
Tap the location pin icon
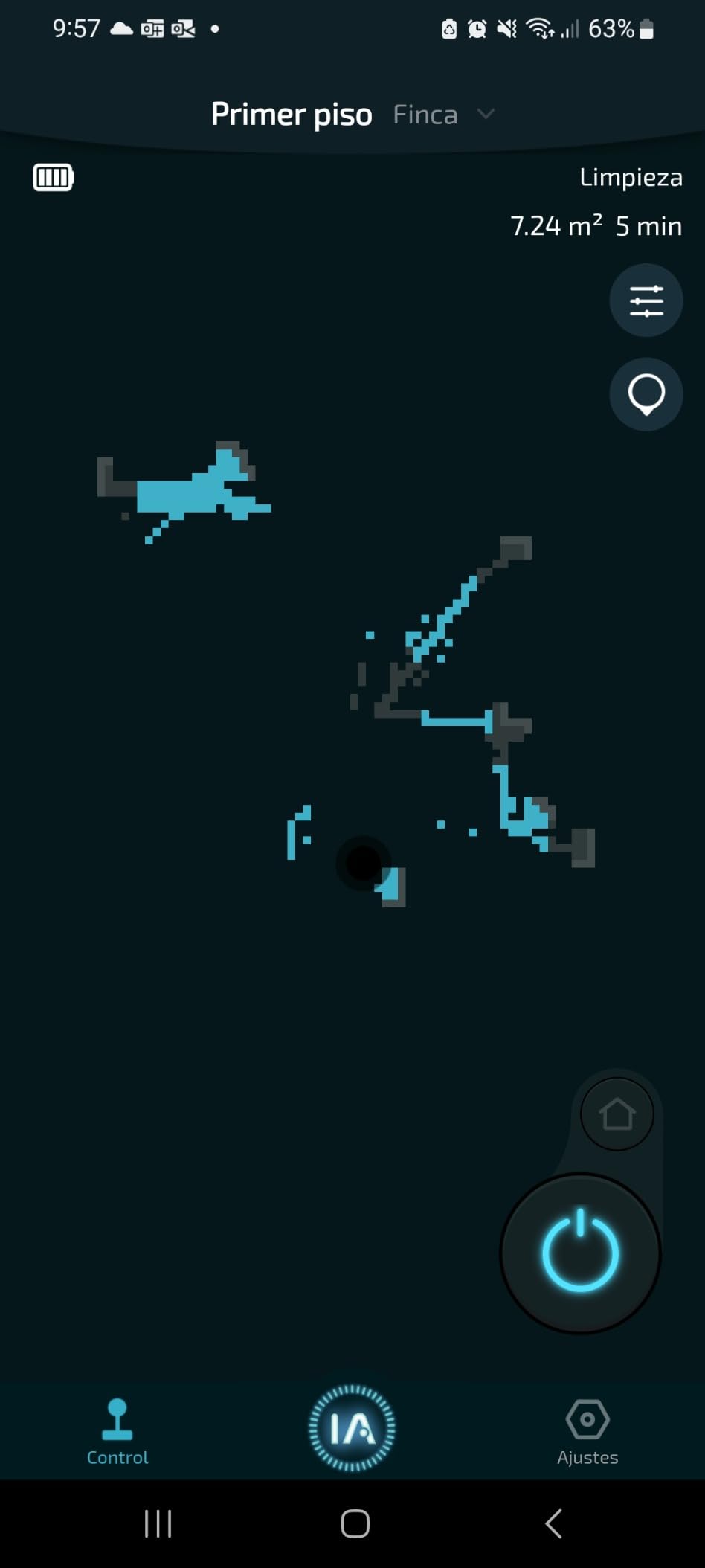[x=646, y=394]
